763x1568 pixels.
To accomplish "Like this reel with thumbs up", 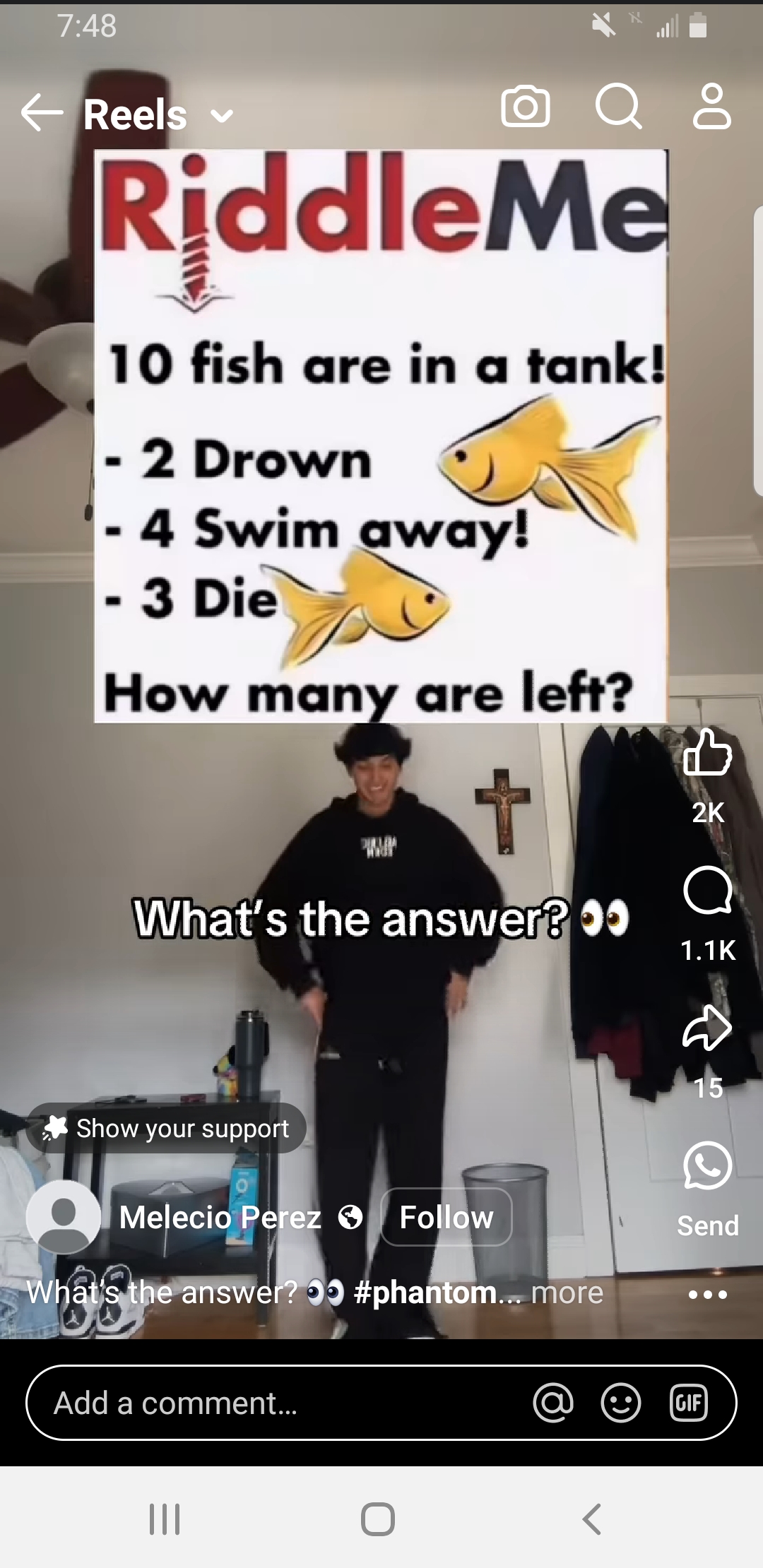I will click(707, 753).
